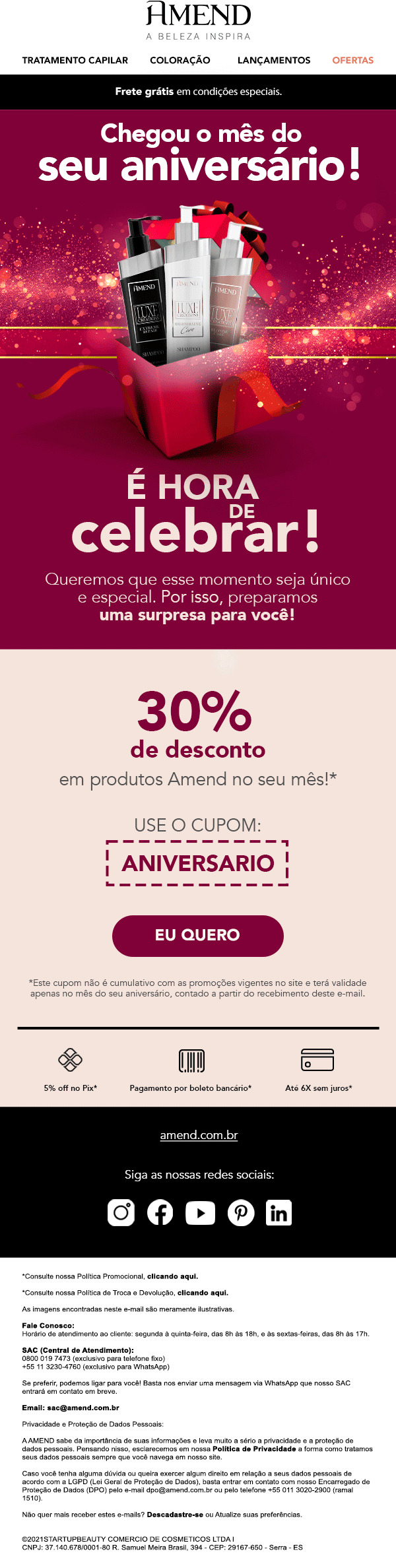Image resolution: width=396 pixels, height=1568 pixels.
Task: Open the Pinterest icon
Action: [241, 1213]
